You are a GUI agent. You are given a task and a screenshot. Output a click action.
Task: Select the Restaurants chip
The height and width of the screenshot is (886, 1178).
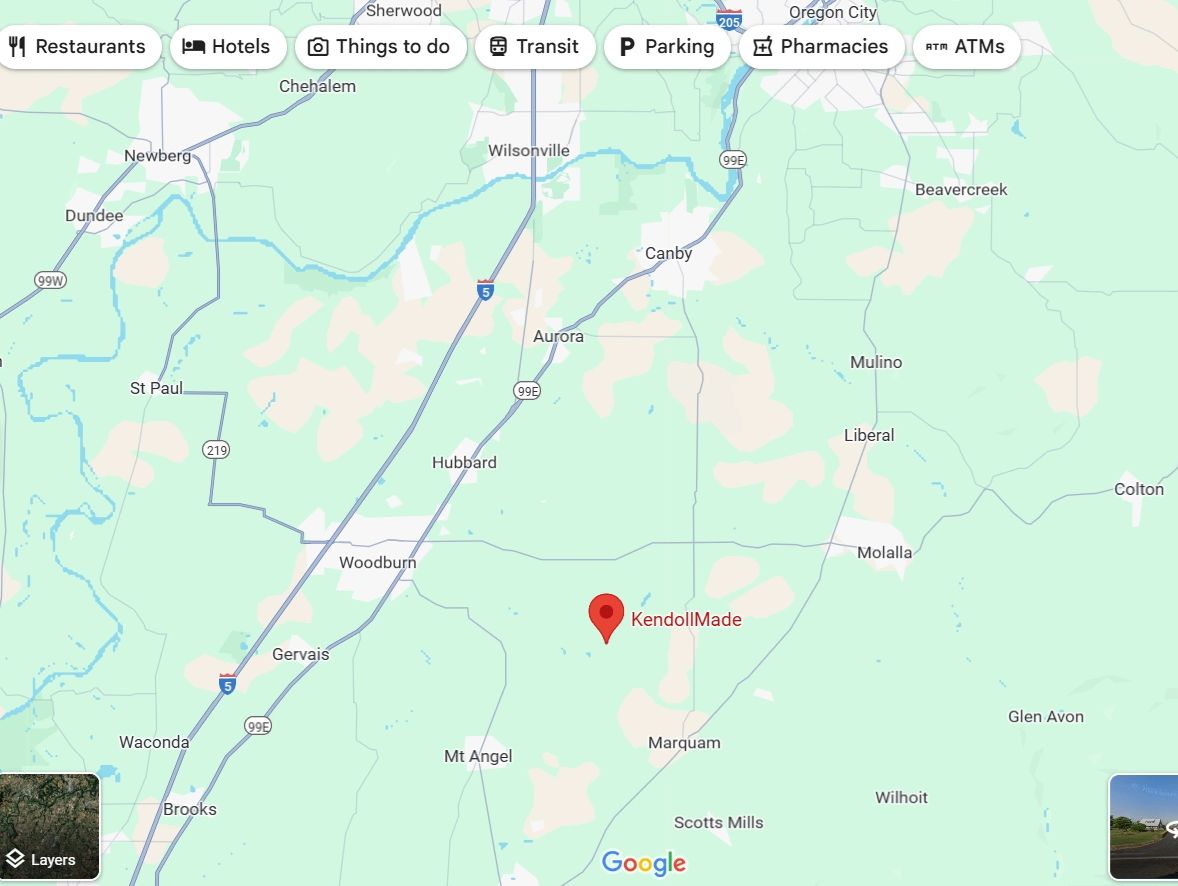tap(78, 47)
